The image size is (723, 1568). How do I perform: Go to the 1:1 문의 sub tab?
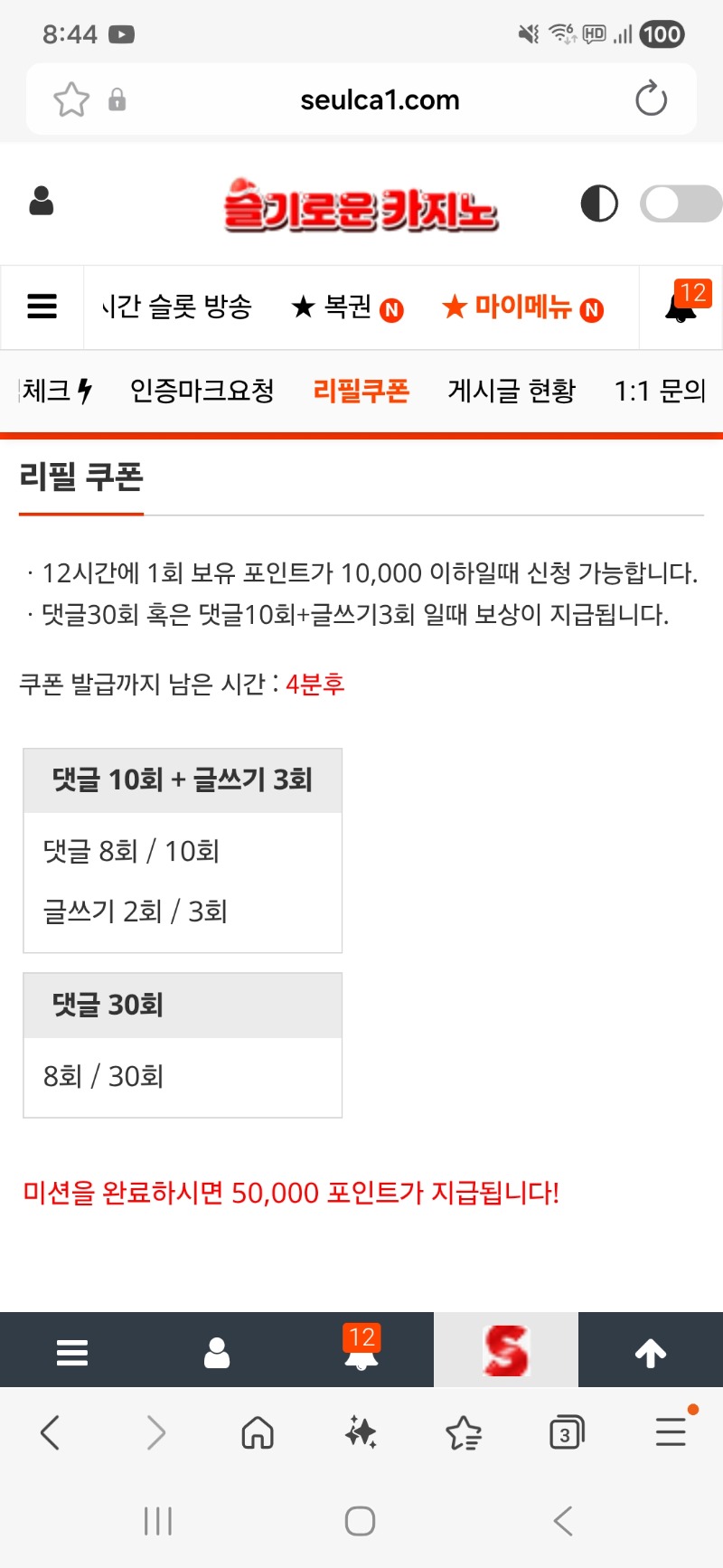click(659, 391)
